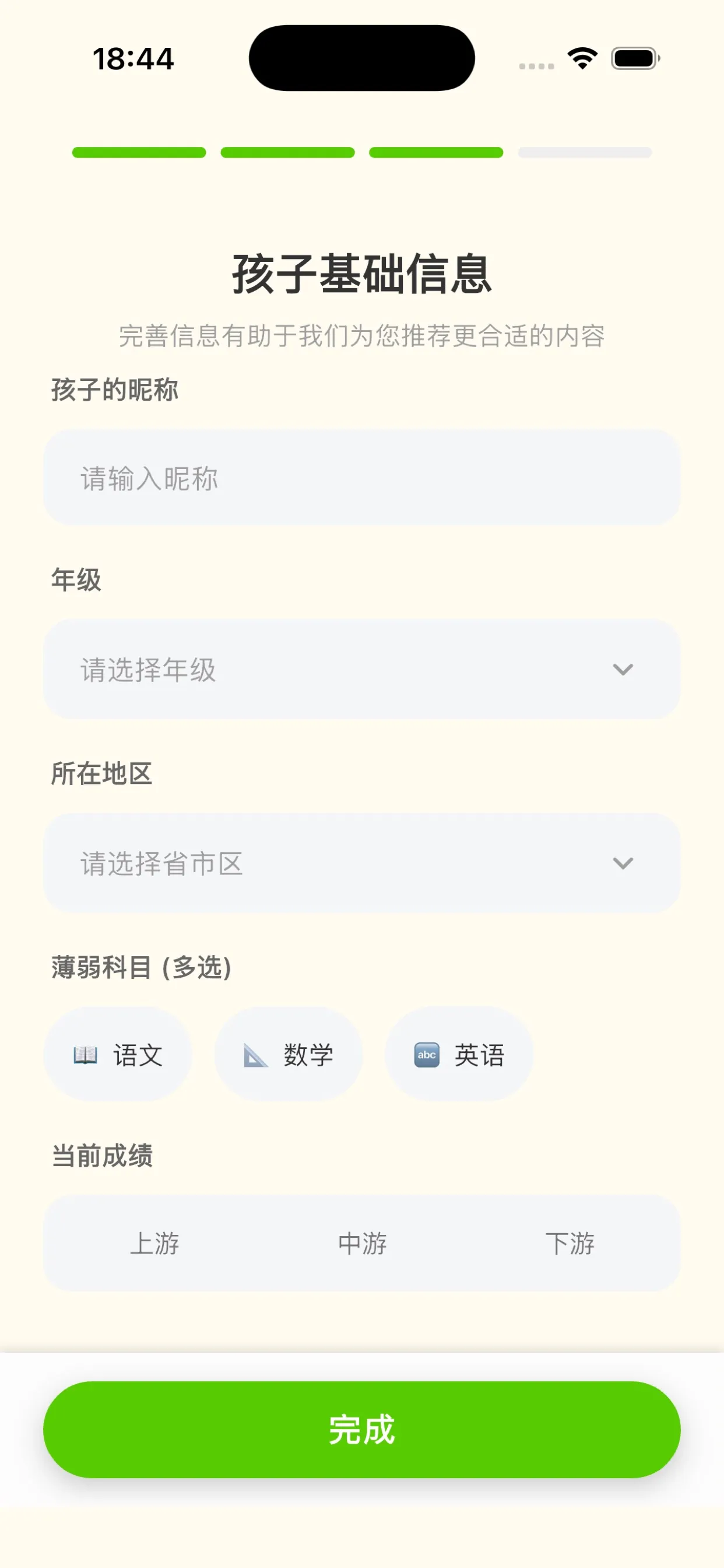Select 中游 in 当前成绩 segment

[361, 1243]
